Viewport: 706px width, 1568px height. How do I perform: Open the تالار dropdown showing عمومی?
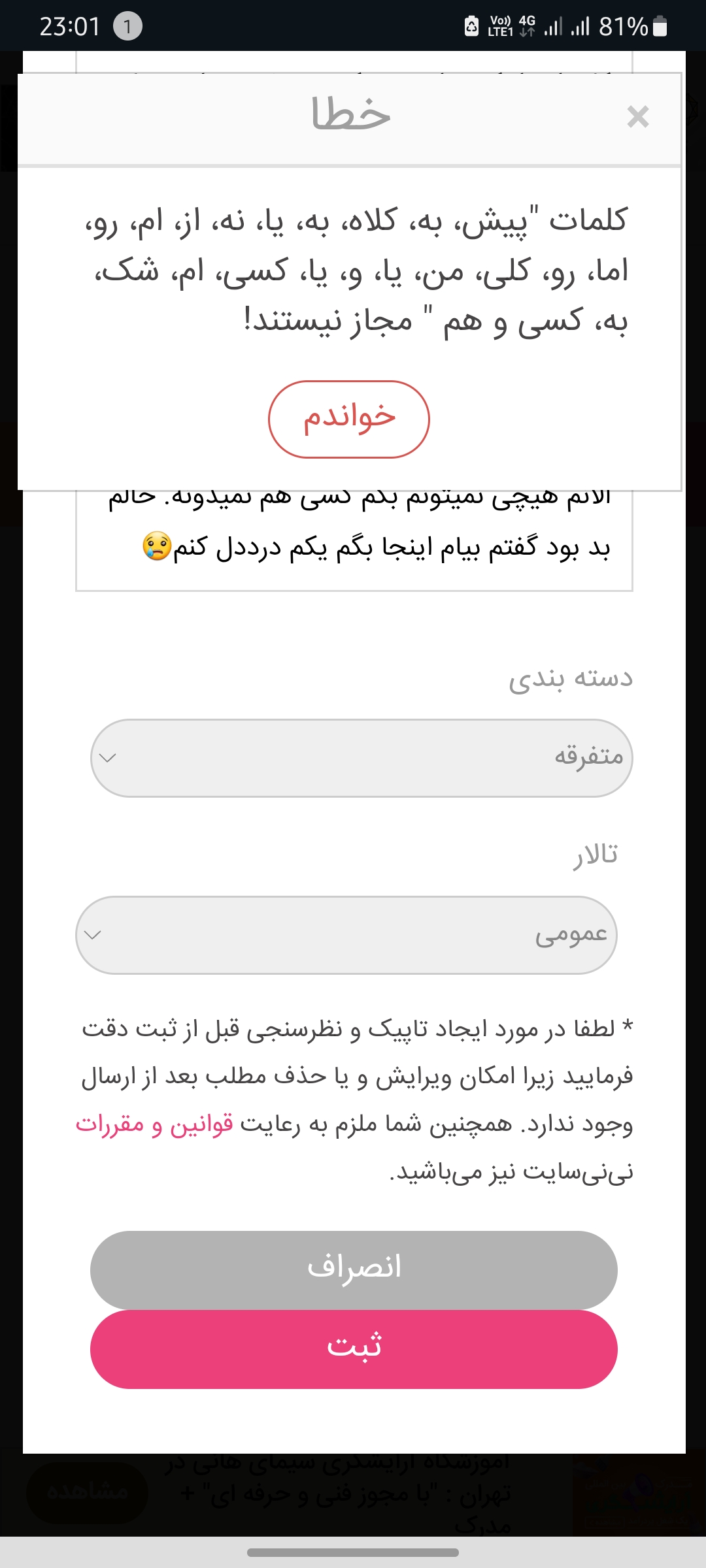(346, 935)
